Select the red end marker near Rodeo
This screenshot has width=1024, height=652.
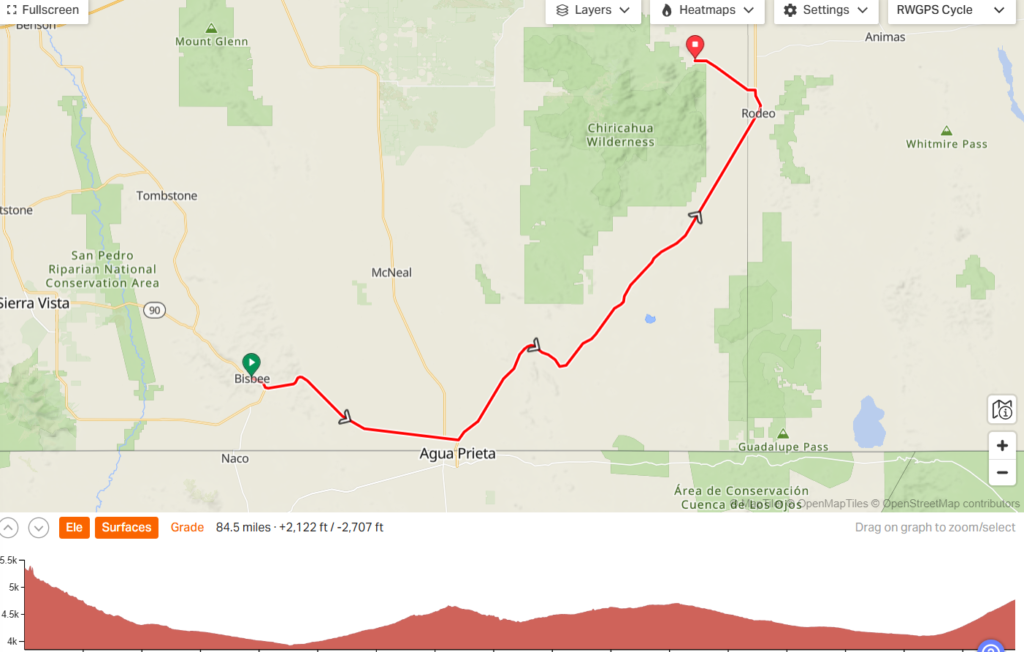click(695, 46)
